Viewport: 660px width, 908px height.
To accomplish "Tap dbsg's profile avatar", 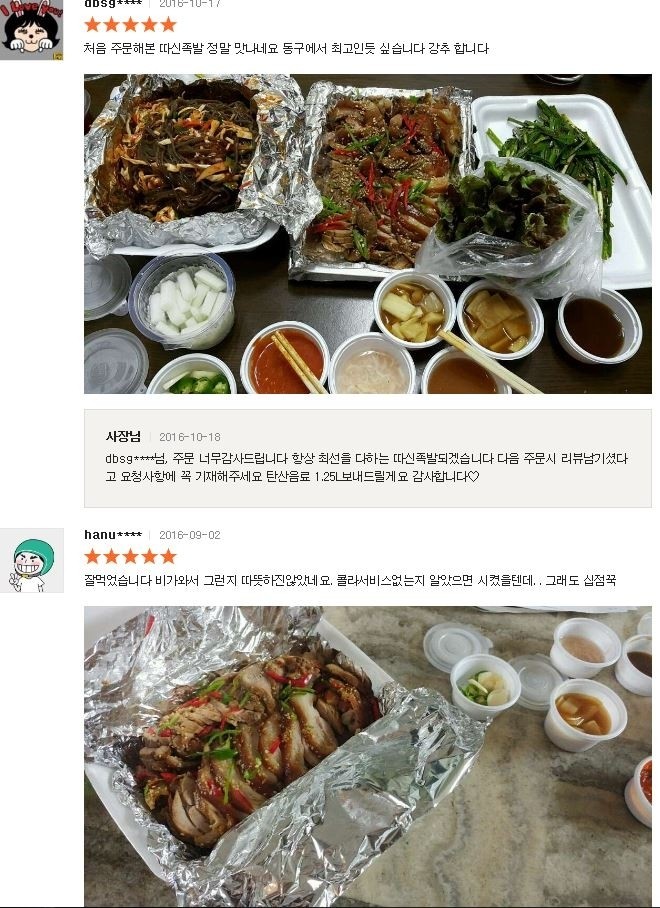I will [x=31, y=30].
